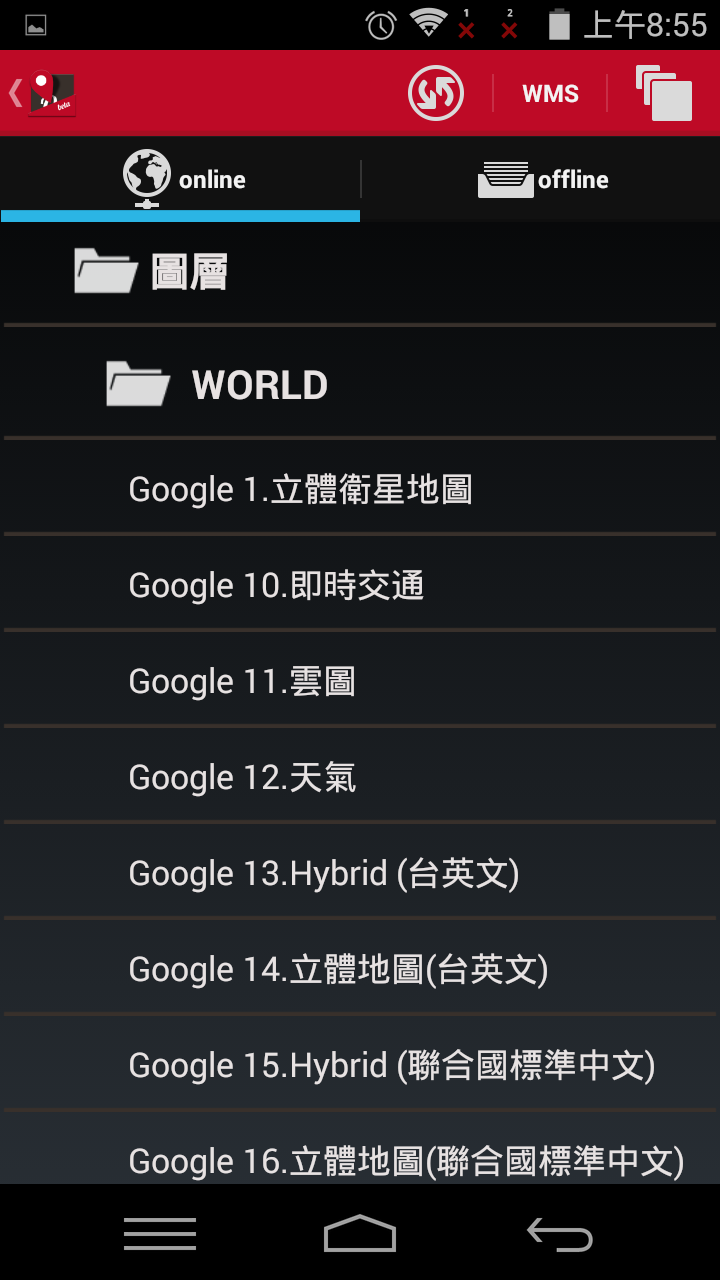This screenshot has width=720, height=1280.
Task: Select Google 1.立體衛星地圖
Action: [x=360, y=489]
